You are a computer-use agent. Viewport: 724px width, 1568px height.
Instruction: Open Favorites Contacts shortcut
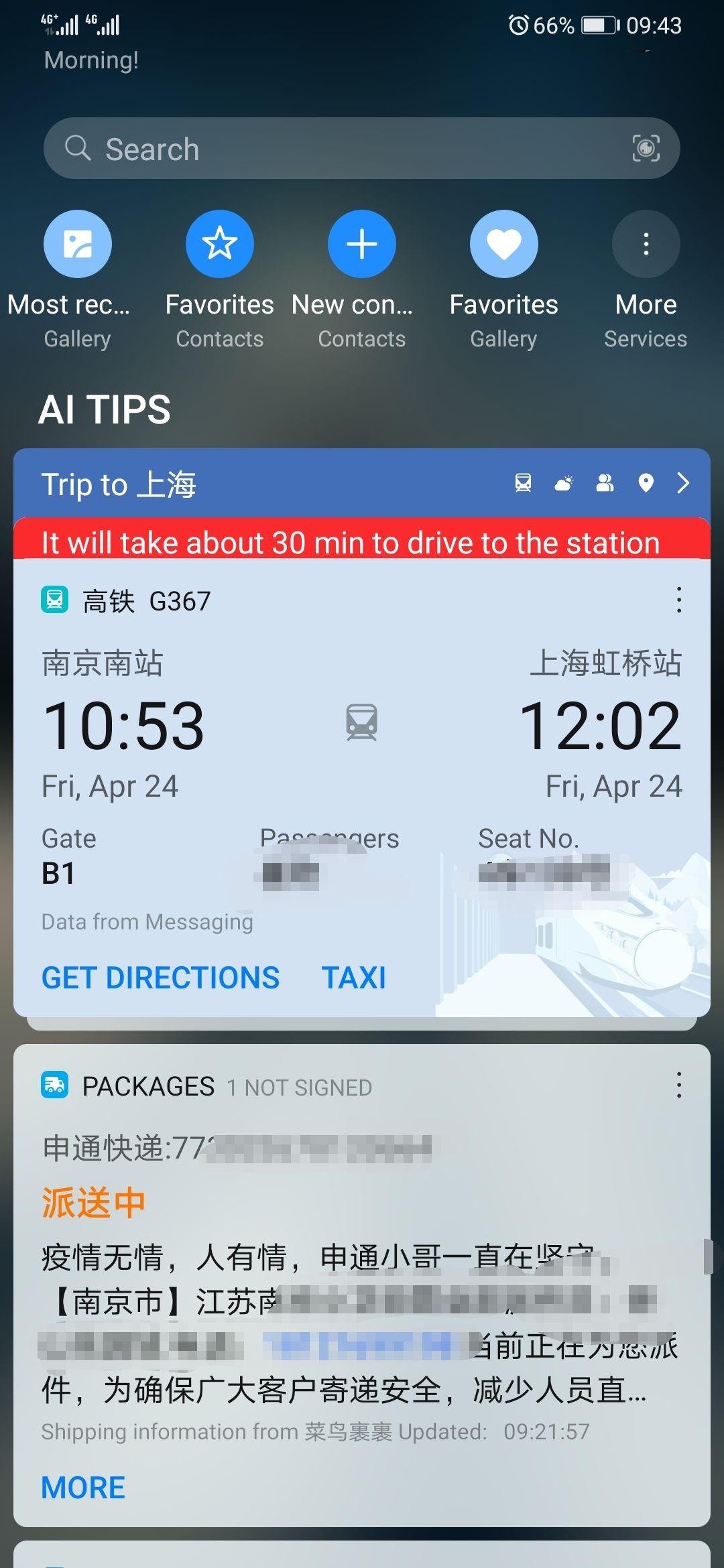point(220,244)
